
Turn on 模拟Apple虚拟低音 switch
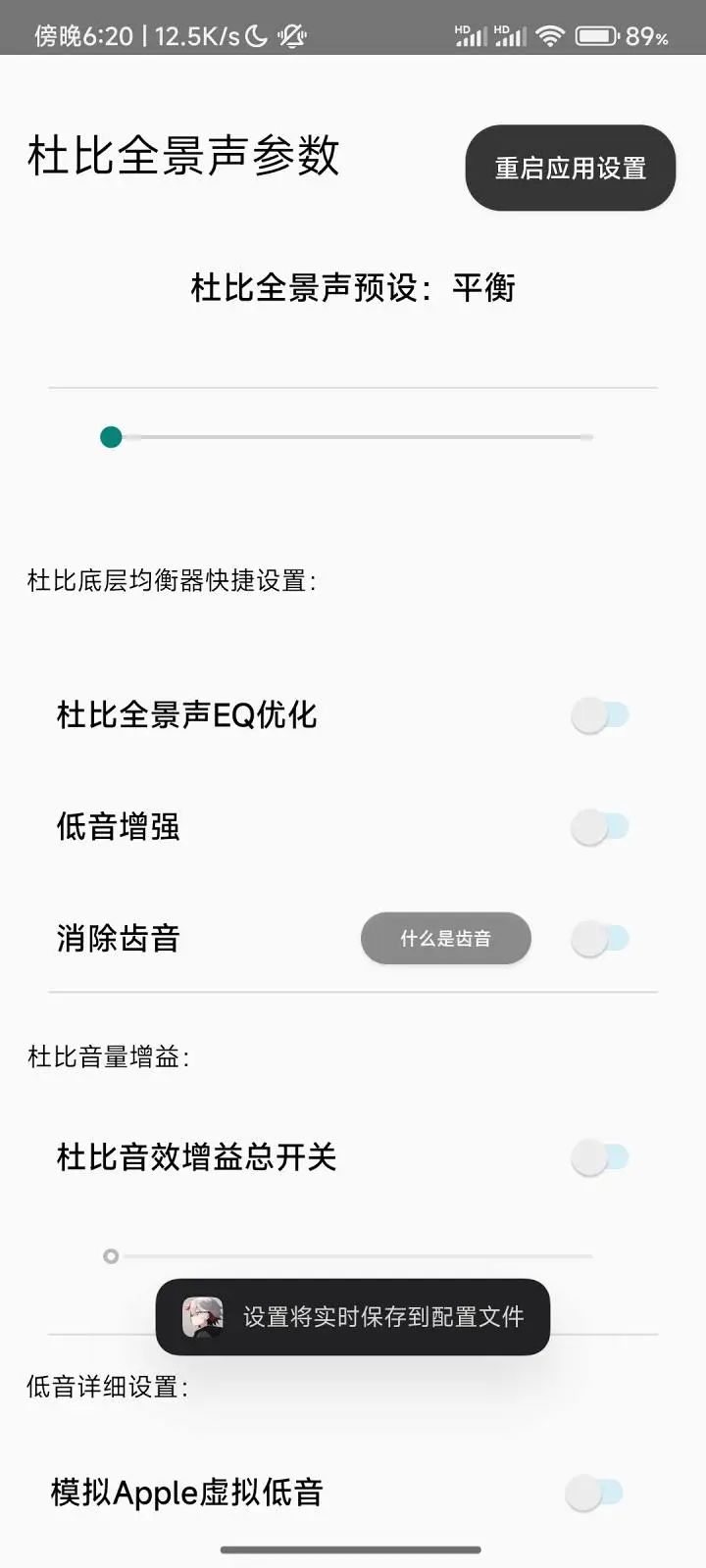tap(594, 1493)
